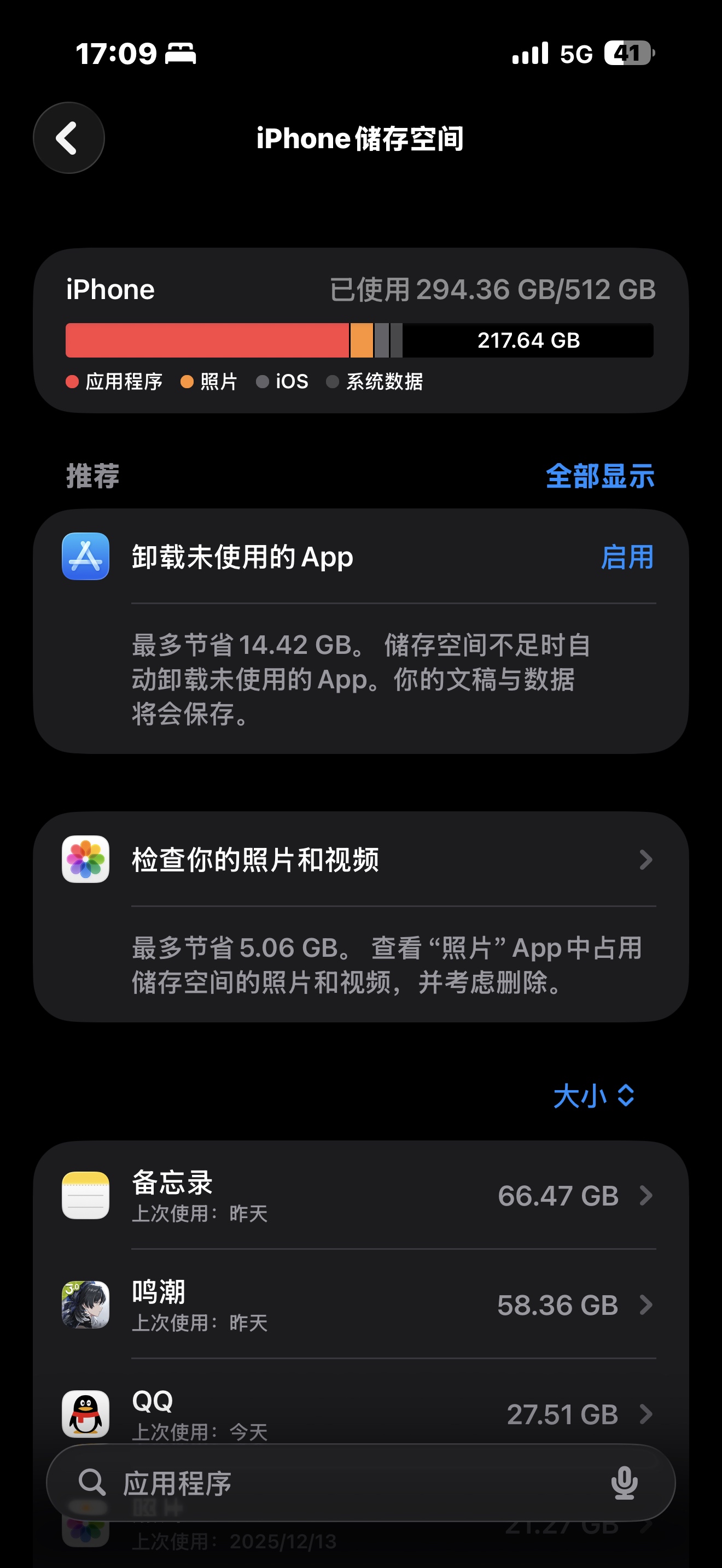Enable 卸载未使用的 App with 启用

coord(626,557)
